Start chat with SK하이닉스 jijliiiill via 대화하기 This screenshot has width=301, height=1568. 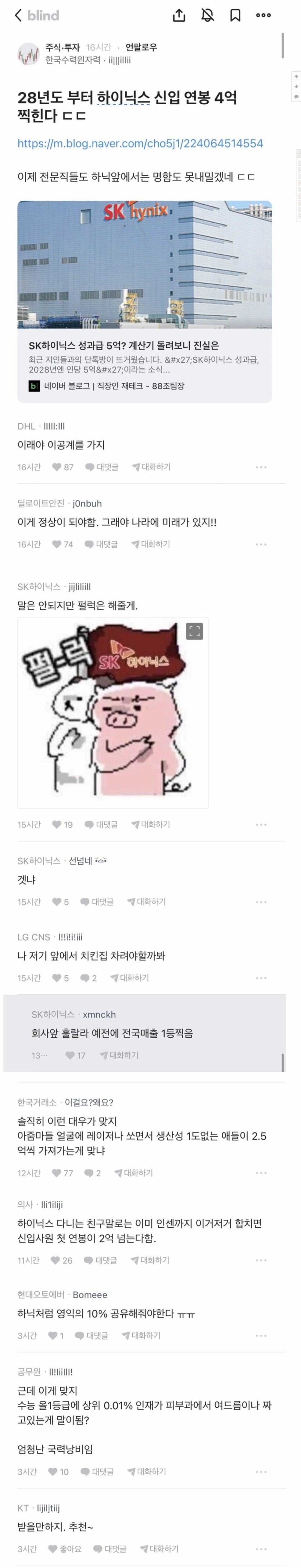click(x=151, y=824)
